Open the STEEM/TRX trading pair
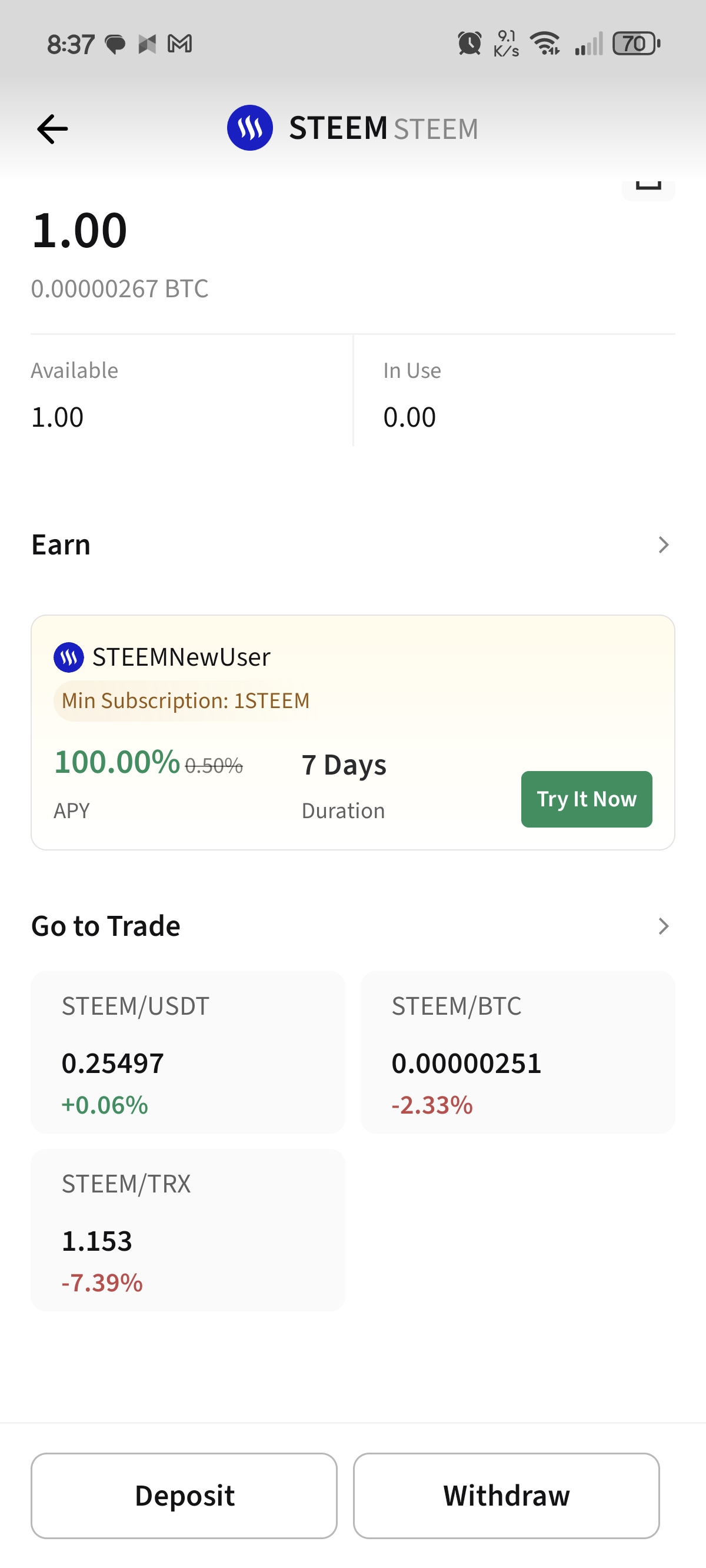Viewport: 706px width, 1568px height. pyautogui.click(x=188, y=1230)
